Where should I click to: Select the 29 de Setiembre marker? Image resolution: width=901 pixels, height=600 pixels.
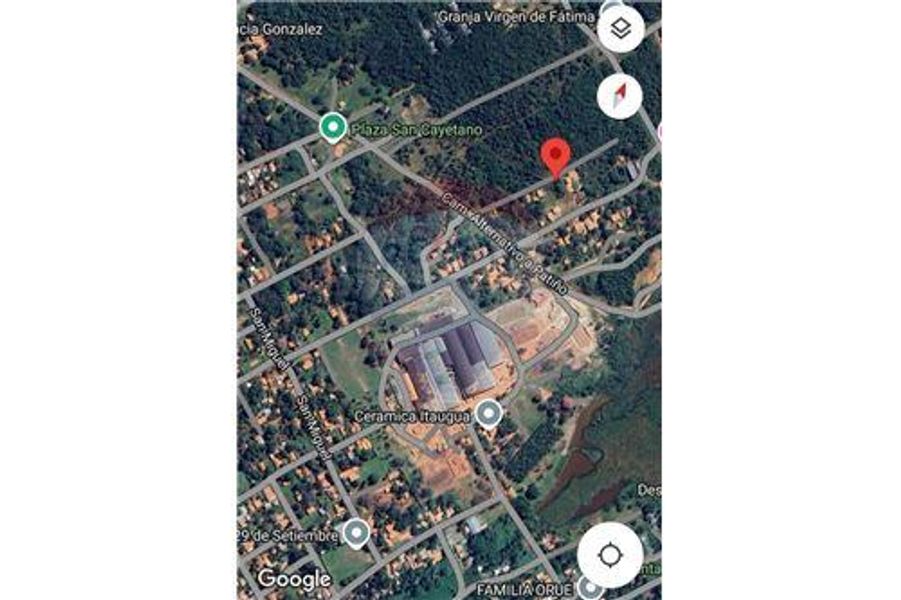click(356, 533)
